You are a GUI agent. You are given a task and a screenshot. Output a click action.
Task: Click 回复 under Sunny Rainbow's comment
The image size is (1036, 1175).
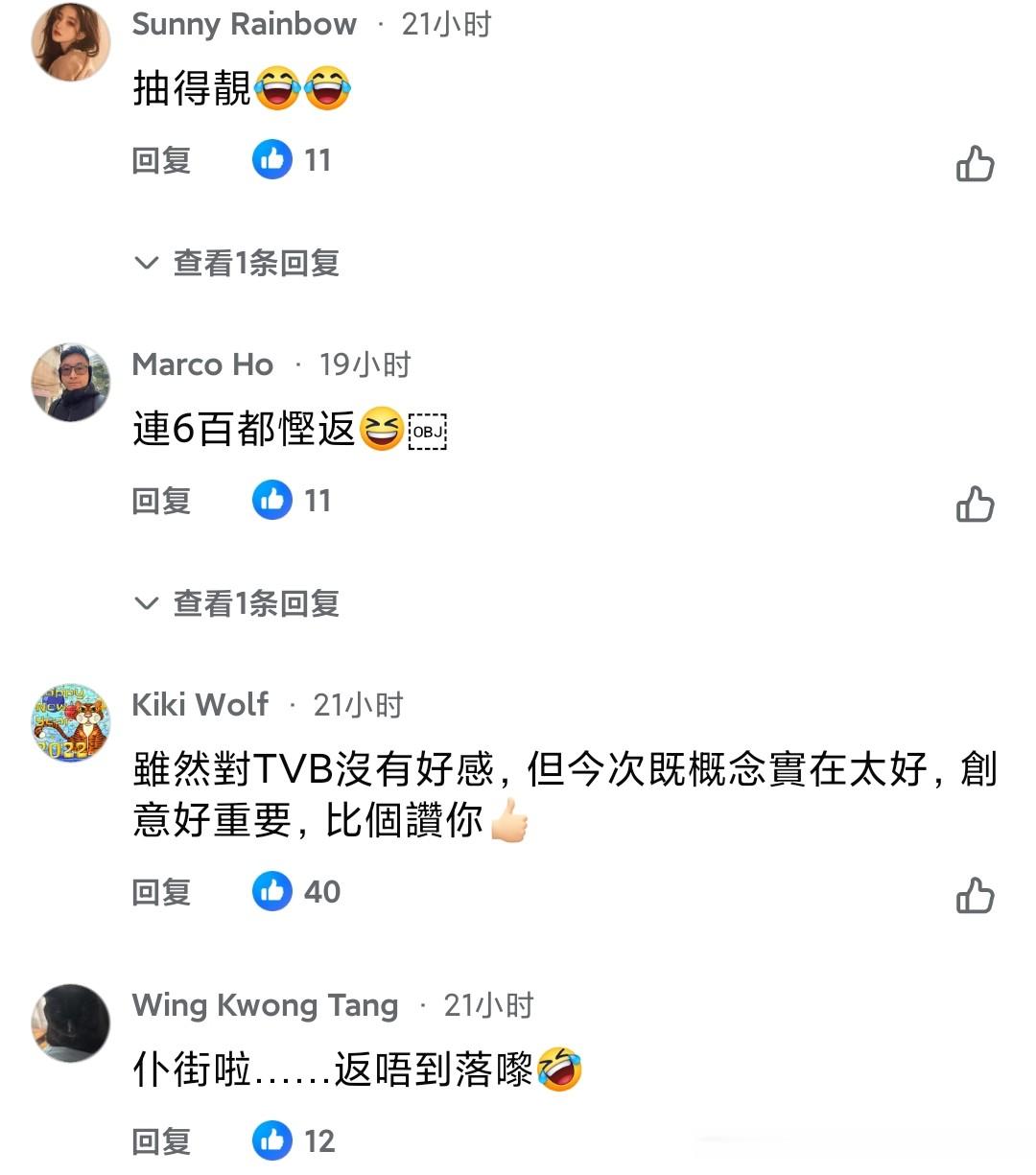[161, 161]
